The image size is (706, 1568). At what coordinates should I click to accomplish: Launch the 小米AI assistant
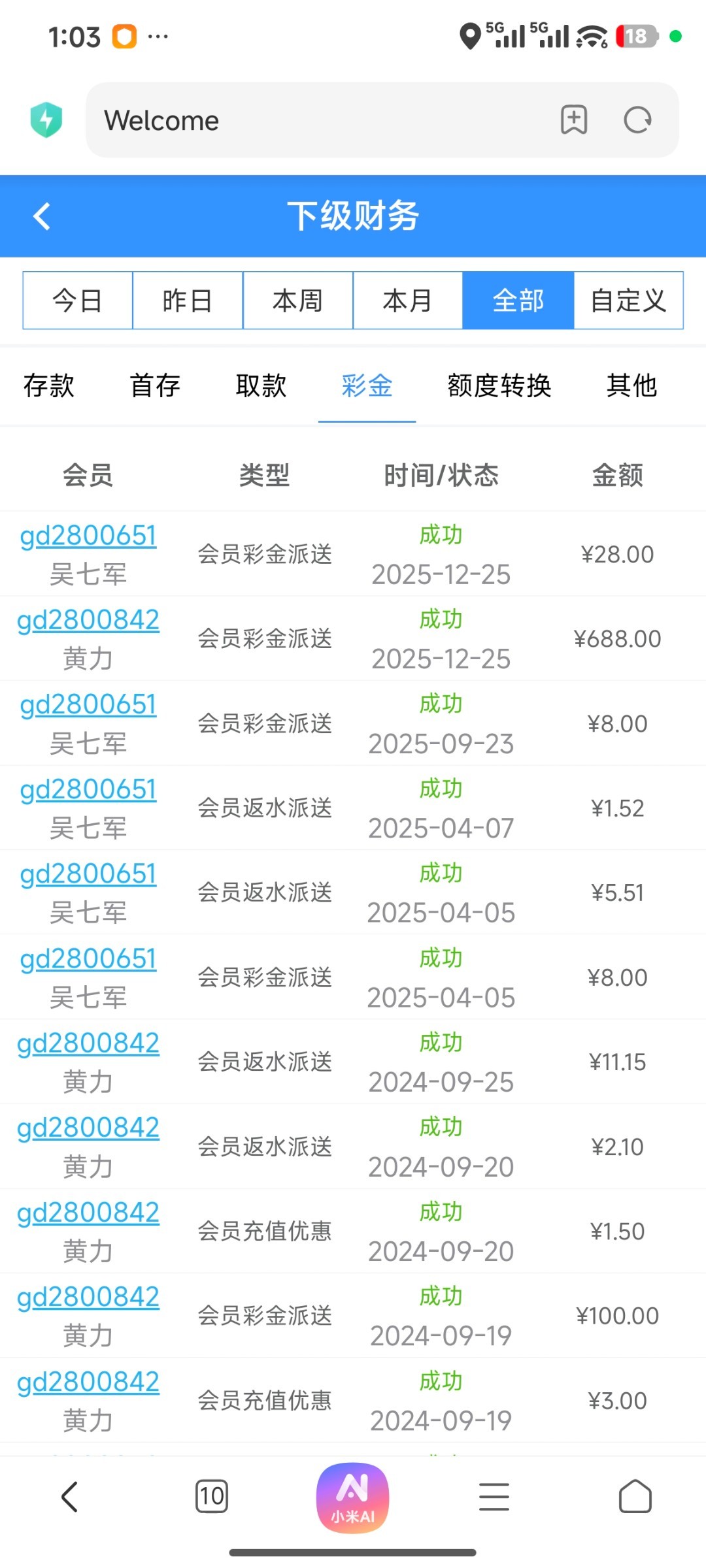[353, 1497]
